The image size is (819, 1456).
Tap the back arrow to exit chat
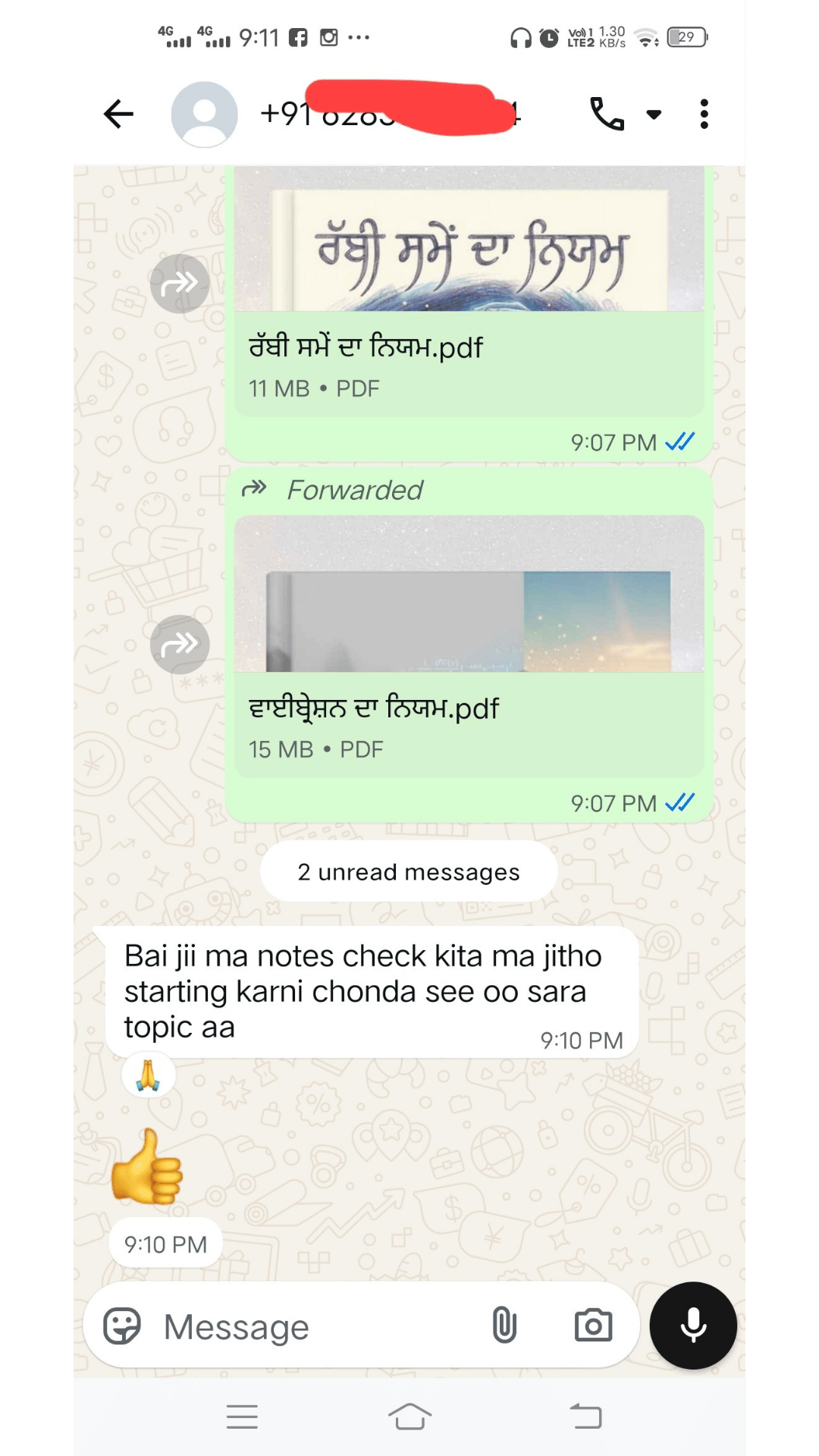point(118,113)
